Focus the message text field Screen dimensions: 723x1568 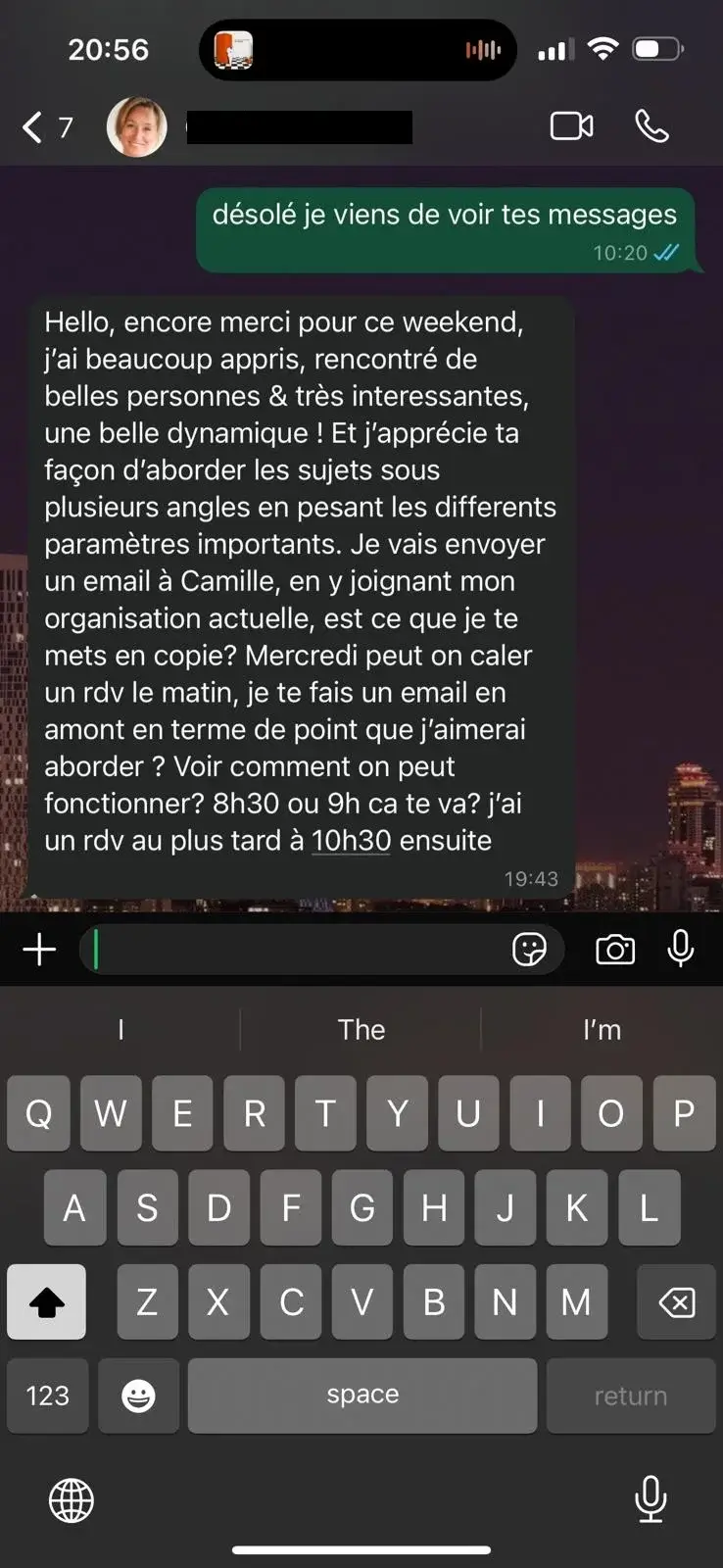tap(294, 950)
